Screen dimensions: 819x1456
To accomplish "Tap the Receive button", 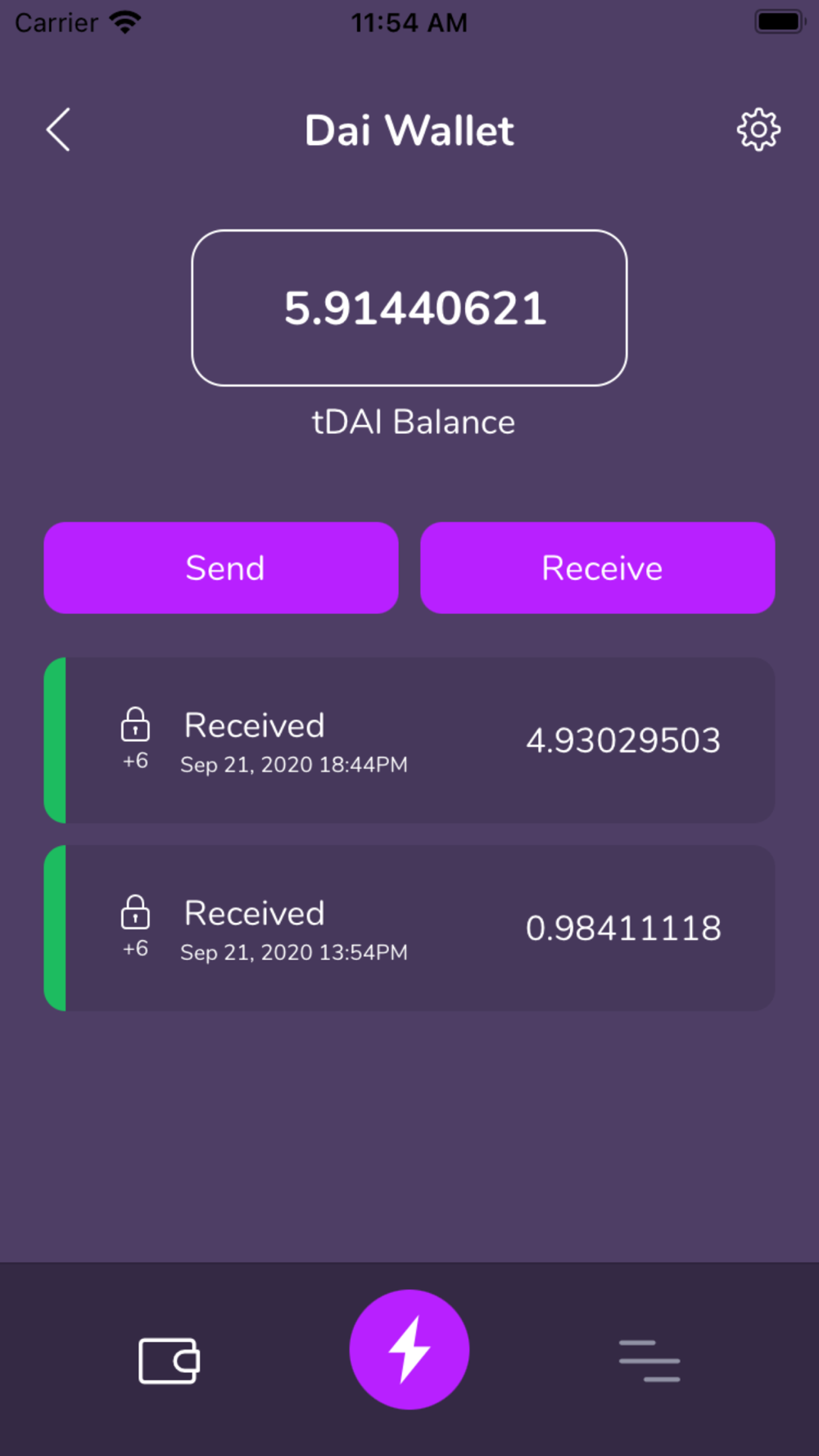I will 598,567.
